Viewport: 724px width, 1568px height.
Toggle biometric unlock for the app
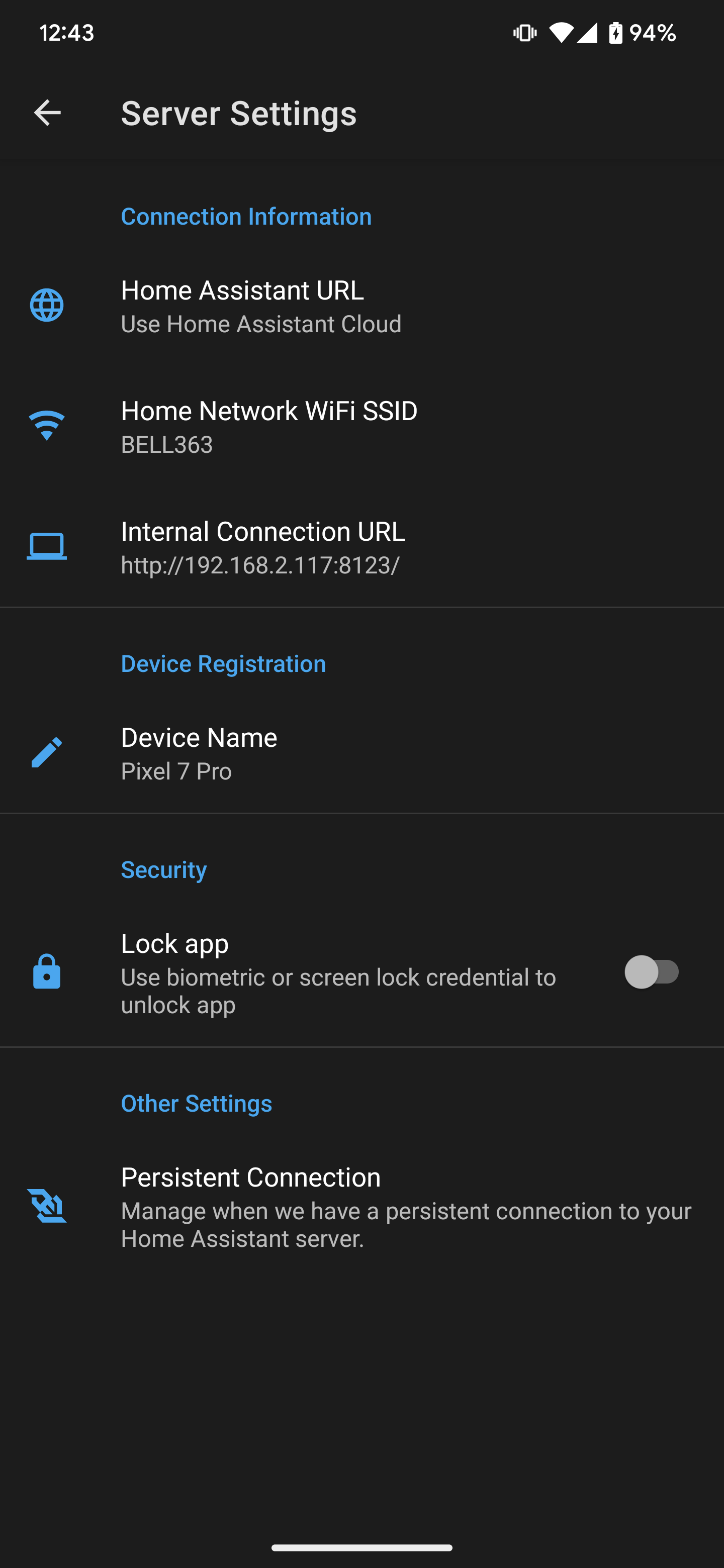point(651,972)
